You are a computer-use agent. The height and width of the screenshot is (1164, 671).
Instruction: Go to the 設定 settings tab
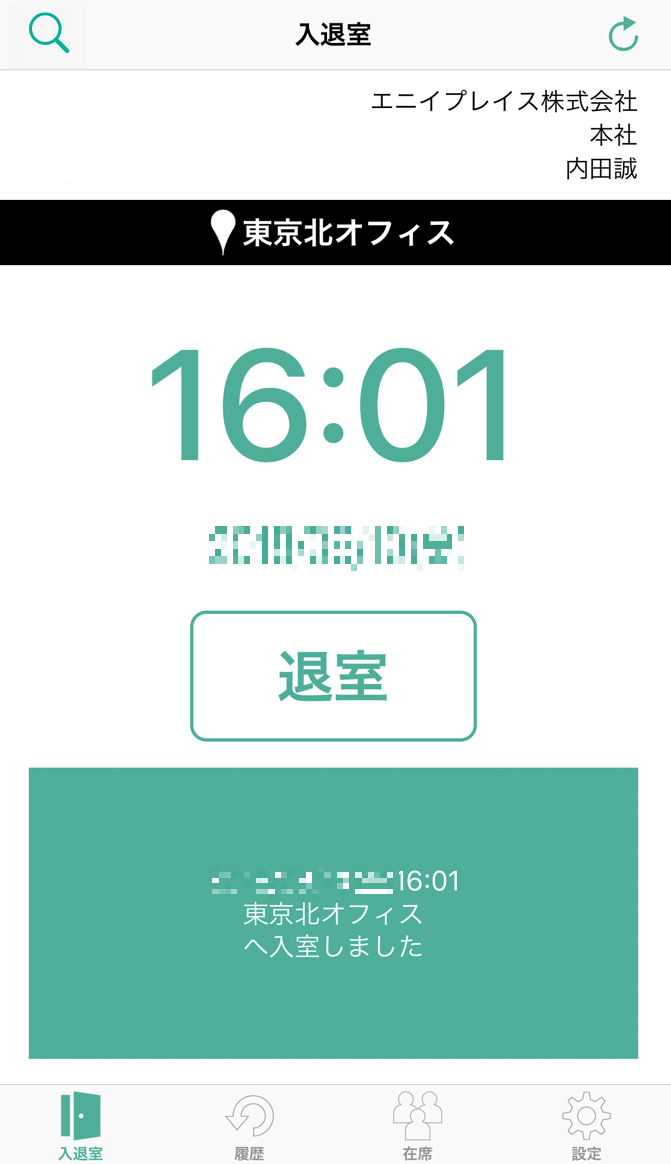[x=586, y=1125]
